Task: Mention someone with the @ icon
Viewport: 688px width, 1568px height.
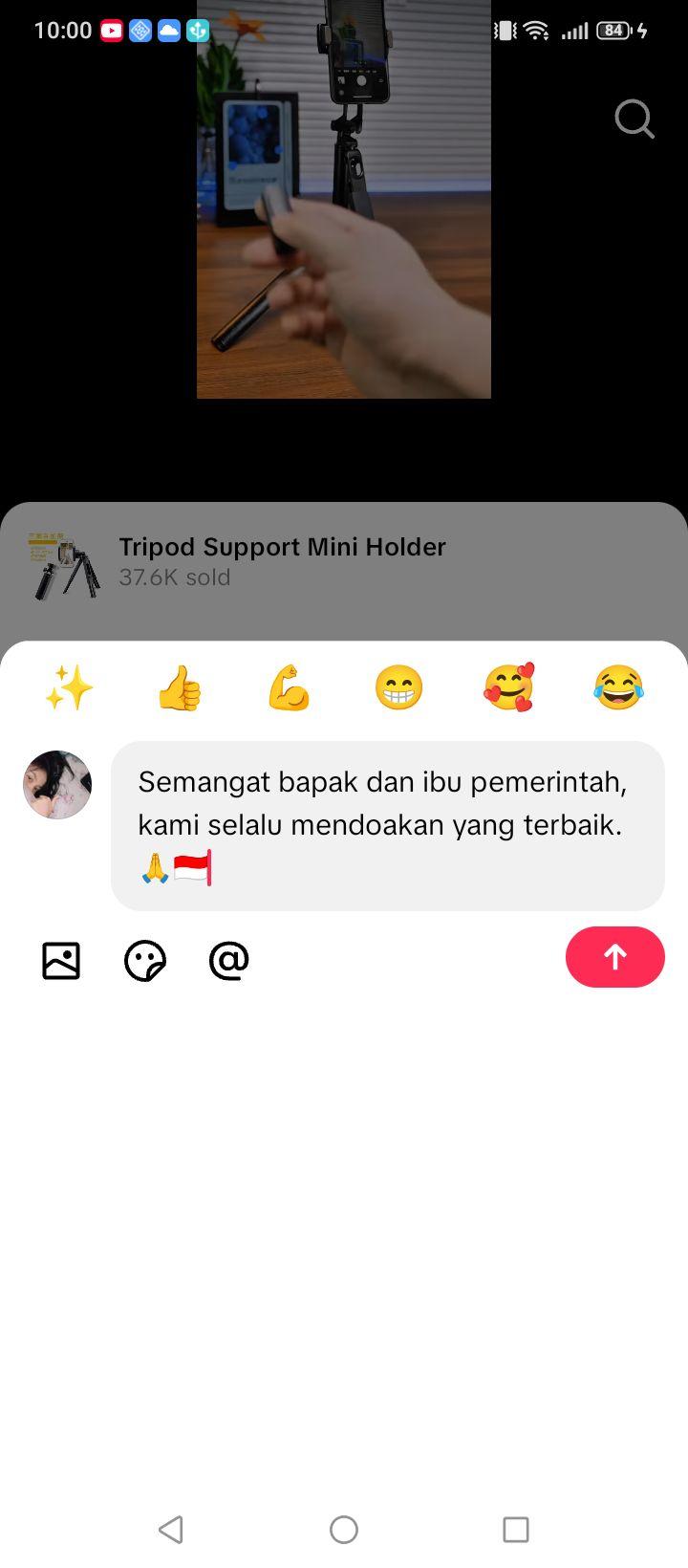Action: (x=229, y=960)
